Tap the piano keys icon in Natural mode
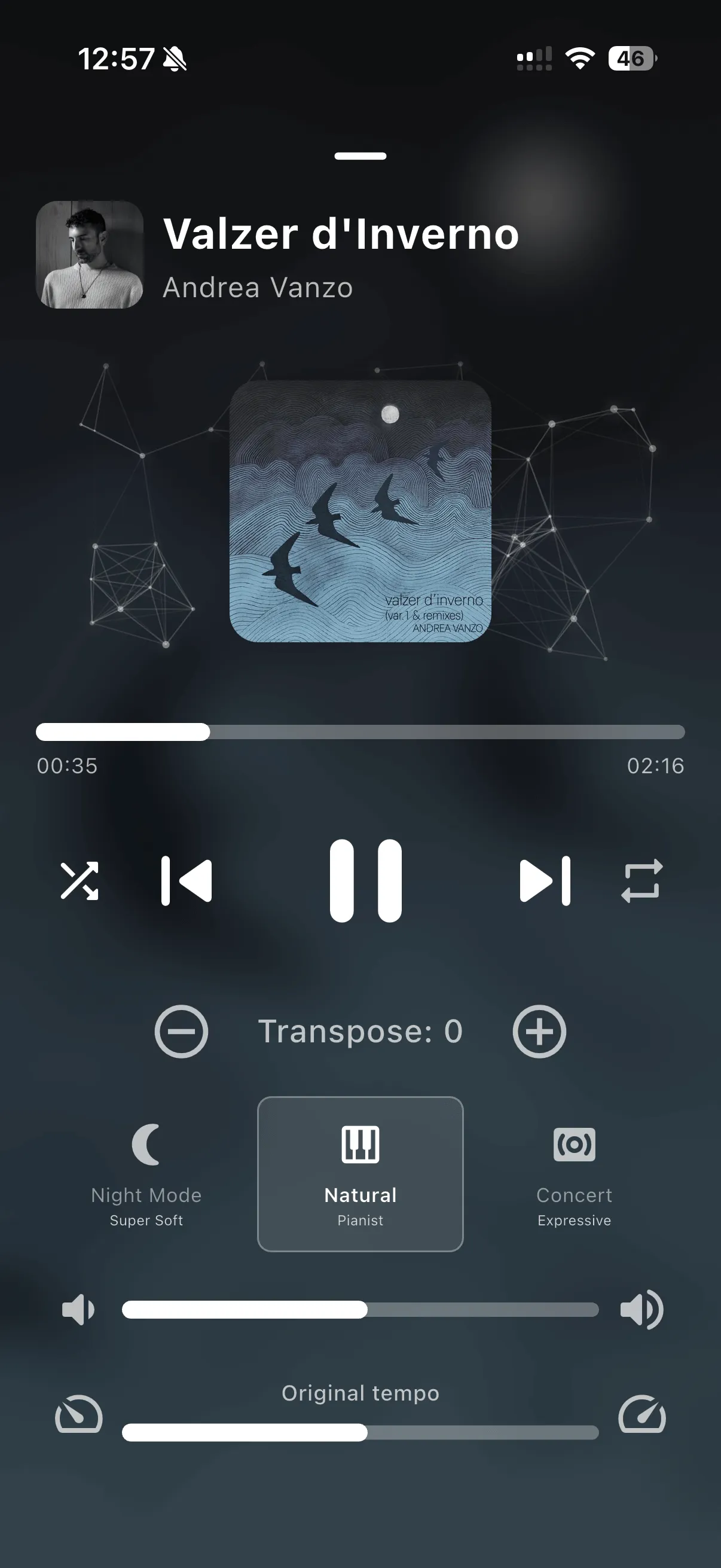Image resolution: width=721 pixels, height=1568 pixels. coord(360,1143)
